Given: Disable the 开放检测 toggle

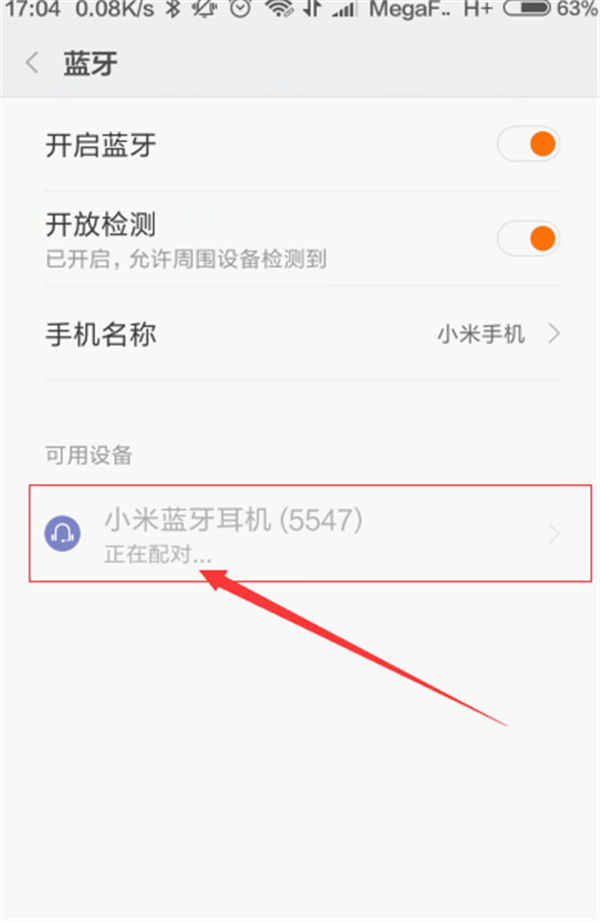Looking at the screenshot, I should [528, 239].
